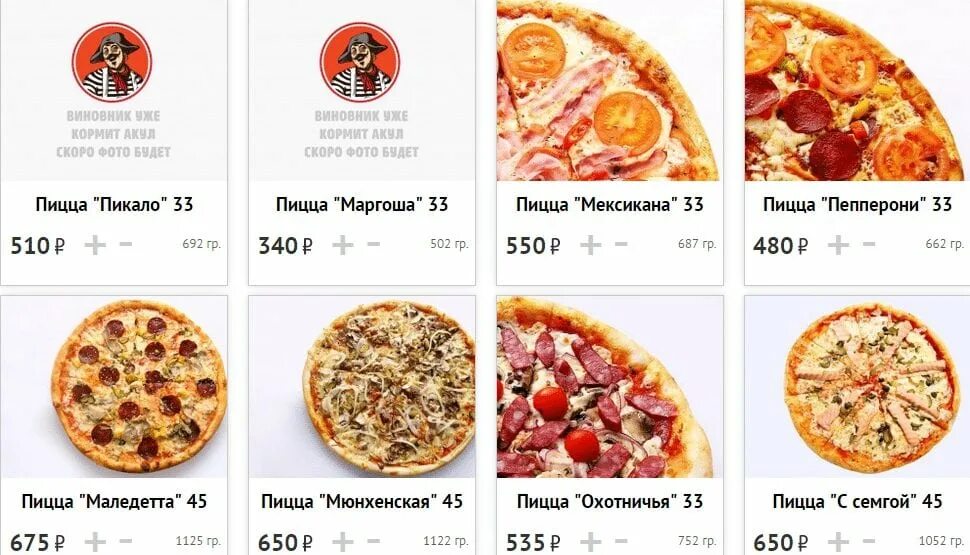Tap plus for Пицца "Маледетта" 45
The image size is (970, 555).
(95, 542)
